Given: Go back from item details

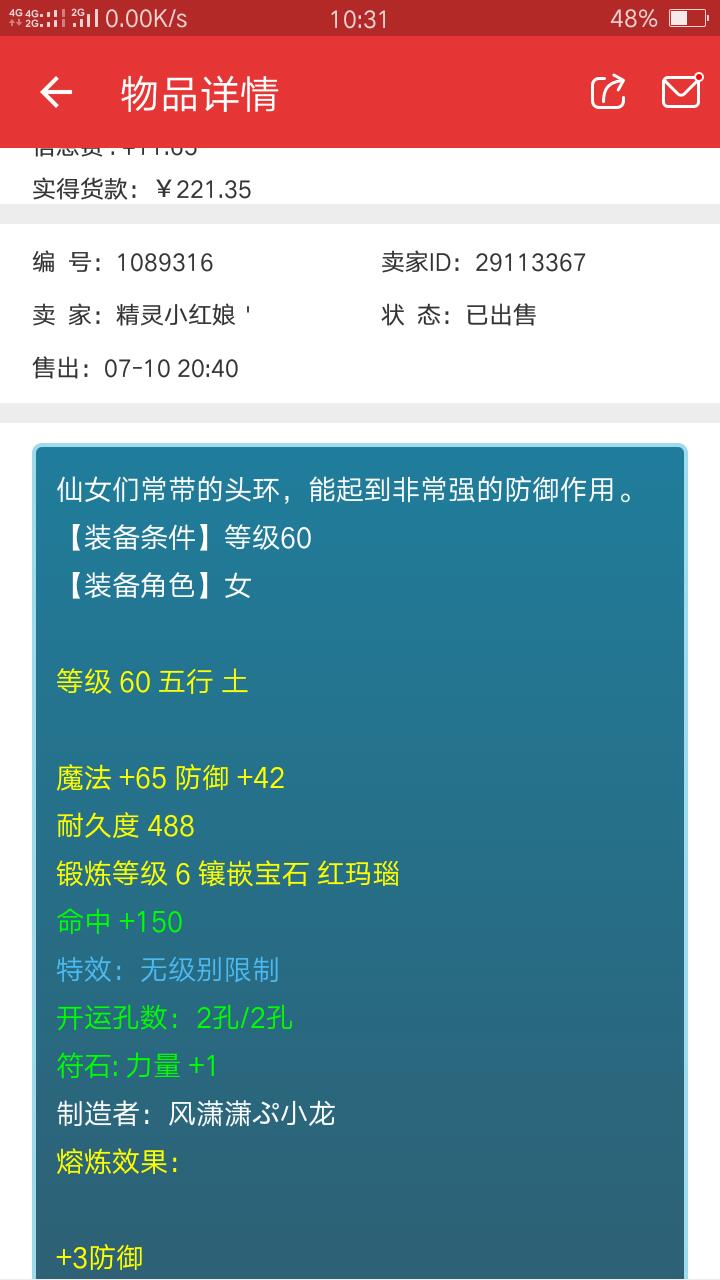Looking at the screenshot, I should (x=56, y=93).
